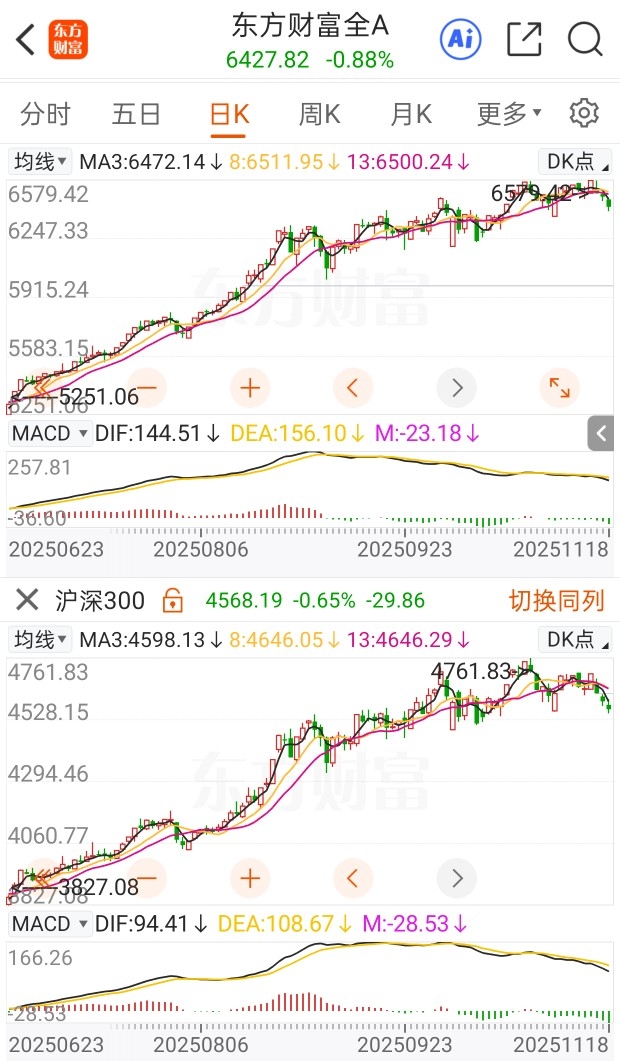Open the search magnifier
This screenshot has width=620, height=1061.
[x=585, y=39]
